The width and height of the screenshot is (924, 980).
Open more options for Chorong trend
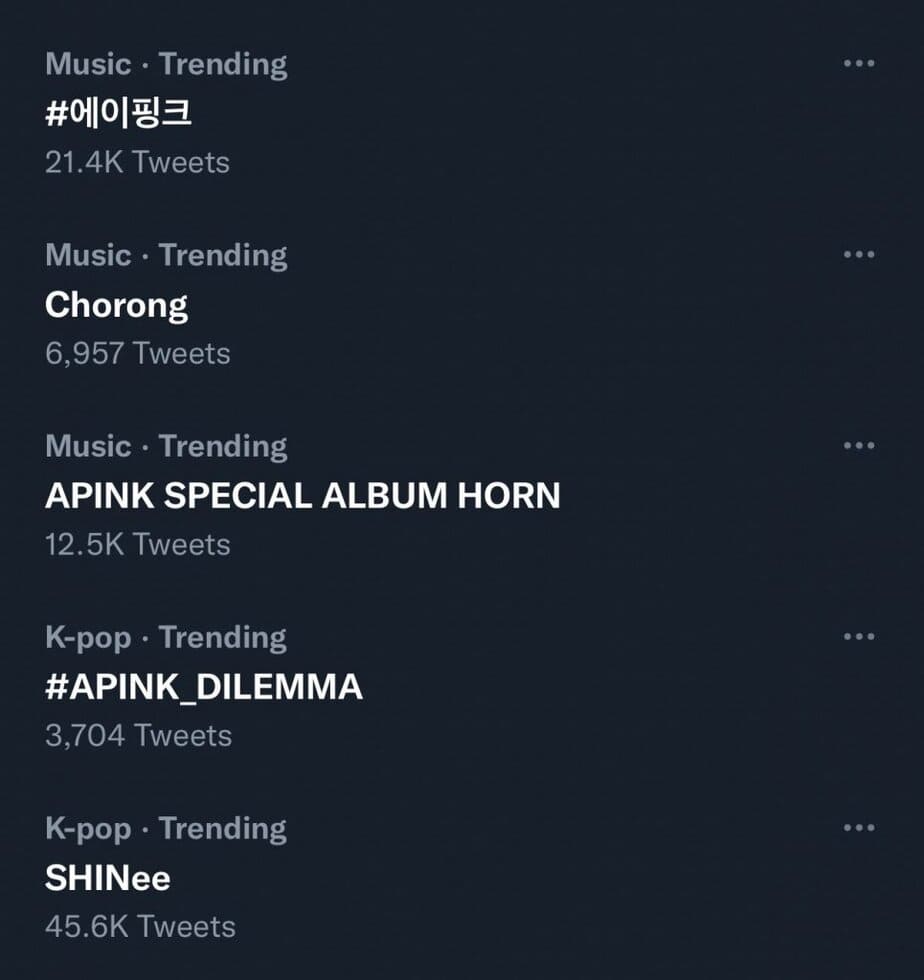(858, 255)
